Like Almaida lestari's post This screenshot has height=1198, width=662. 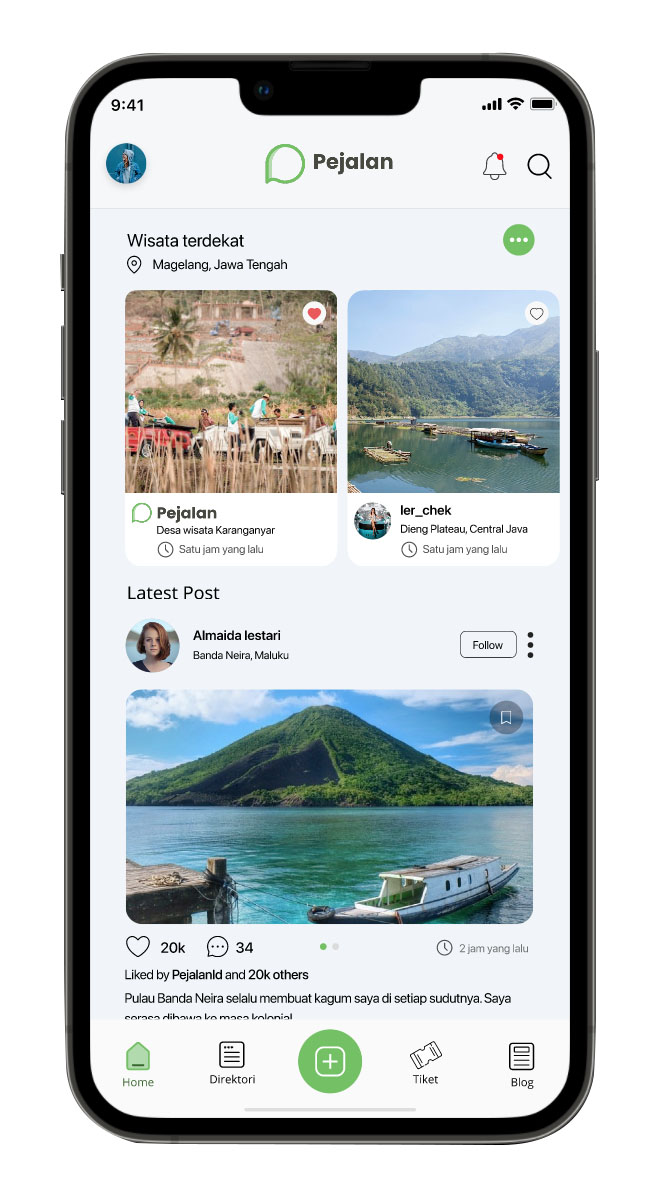[138, 947]
